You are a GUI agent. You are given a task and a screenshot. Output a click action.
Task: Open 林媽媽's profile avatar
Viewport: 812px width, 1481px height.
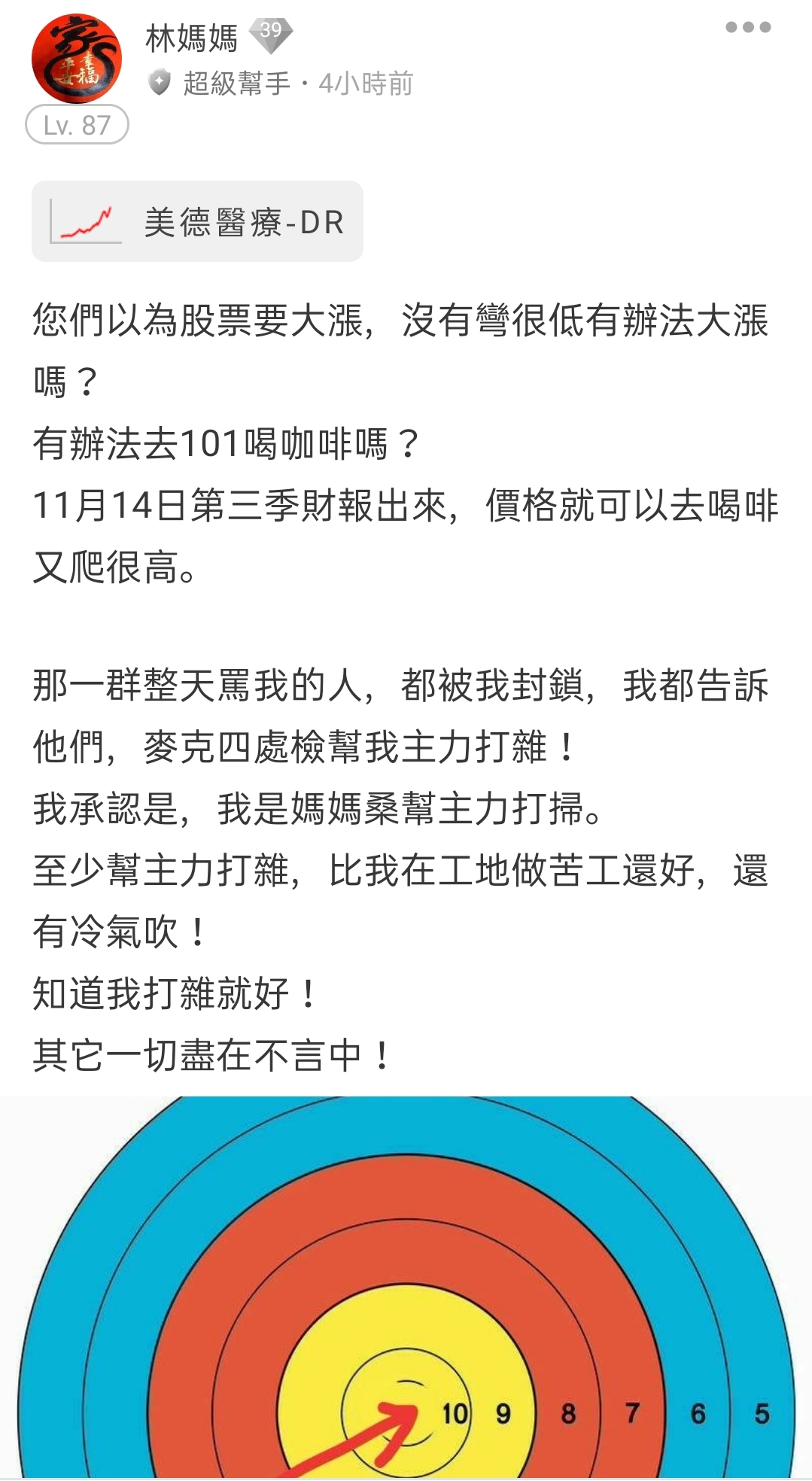pos(76,59)
